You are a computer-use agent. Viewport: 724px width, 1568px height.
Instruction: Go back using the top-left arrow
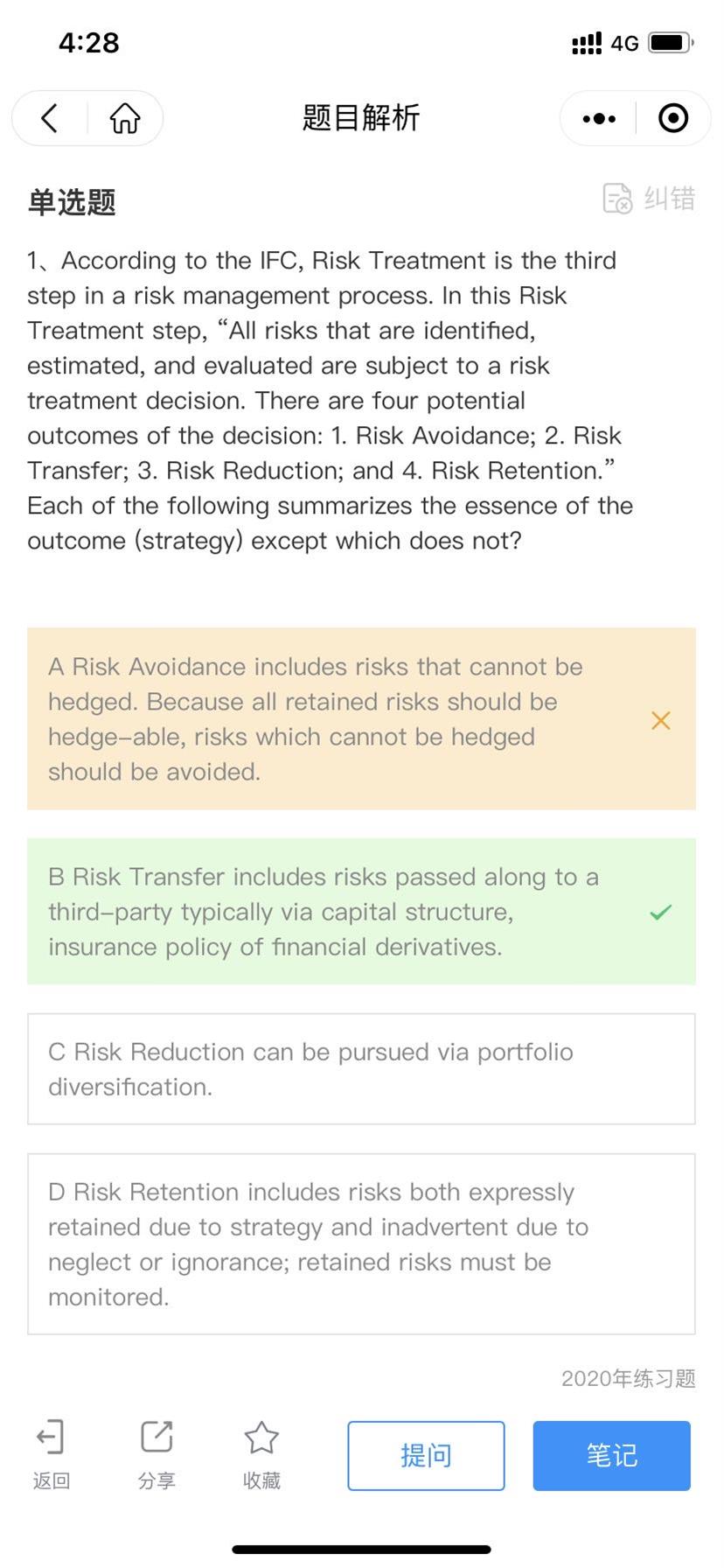pos(50,118)
